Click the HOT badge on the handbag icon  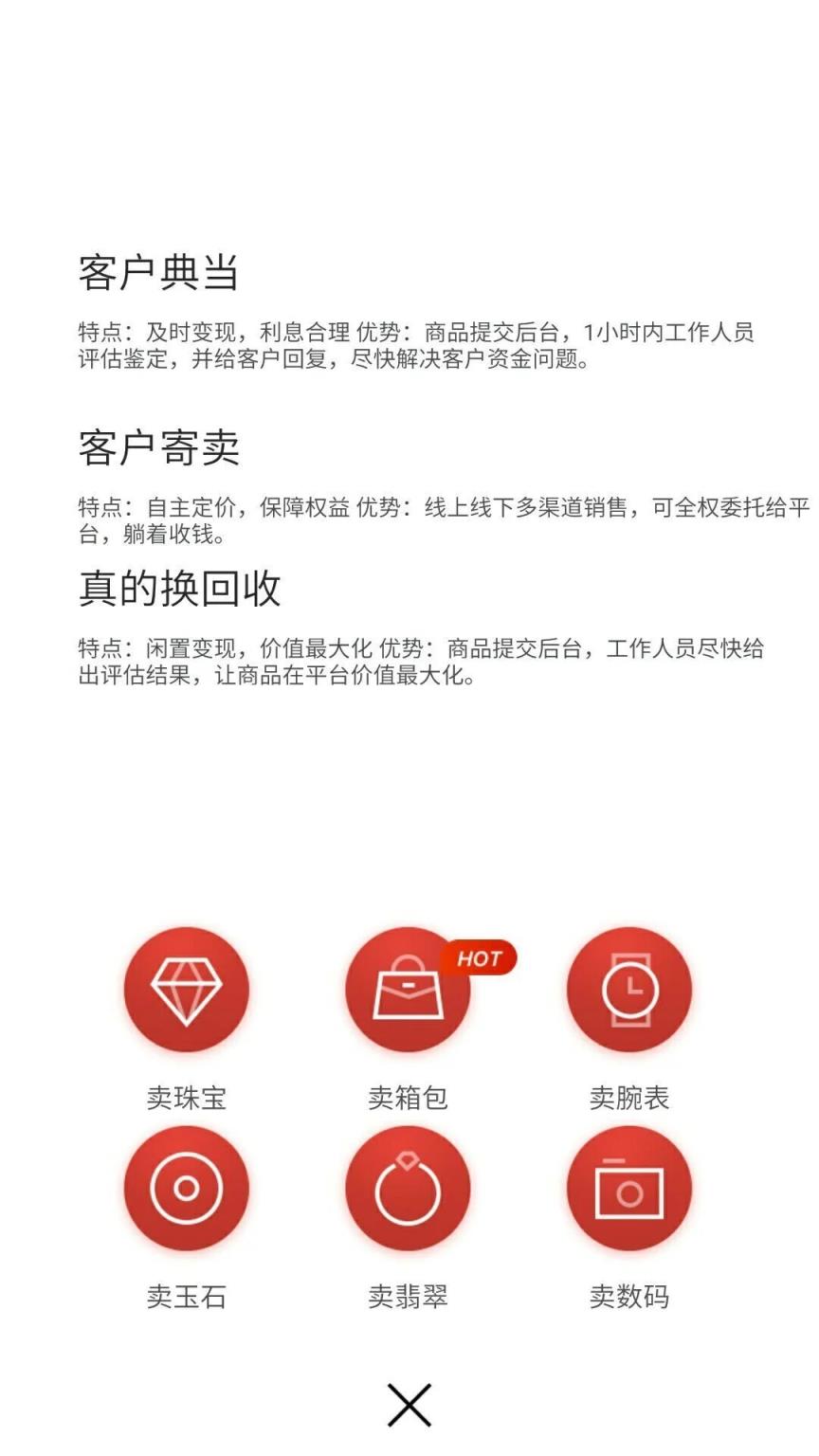479,958
